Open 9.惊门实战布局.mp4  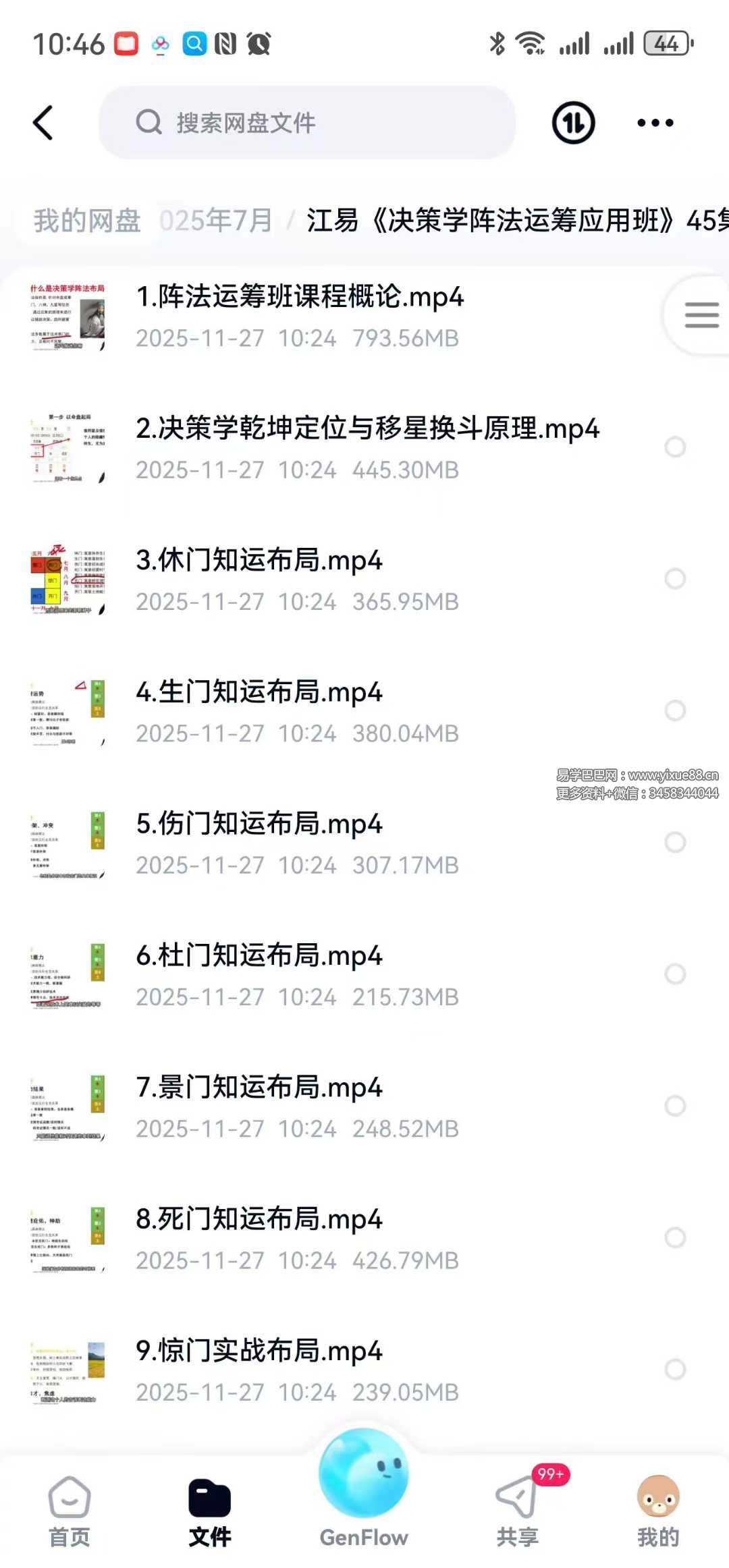(259, 1351)
